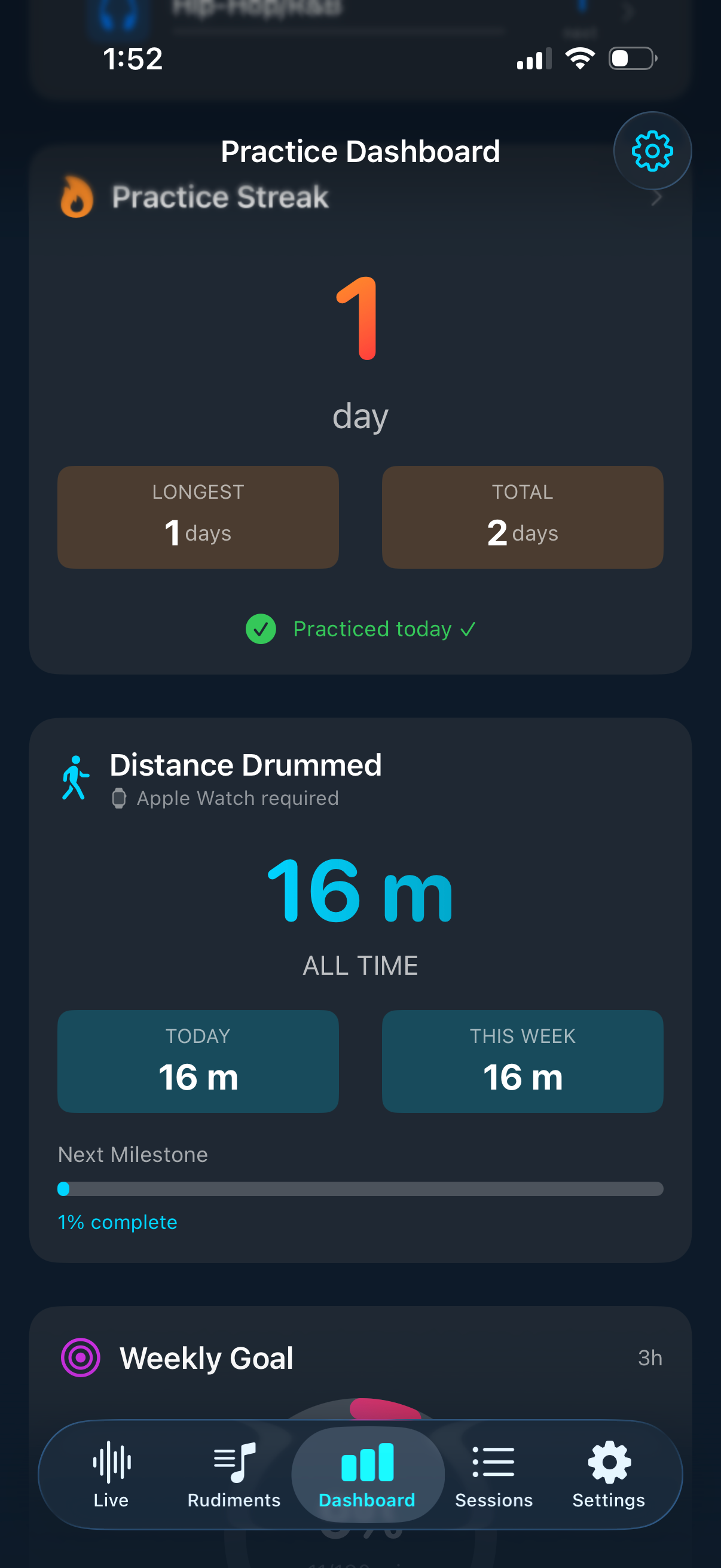The height and width of the screenshot is (1568, 721).
Task: Click the Apple Watch required icon
Action: (x=119, y=798)
